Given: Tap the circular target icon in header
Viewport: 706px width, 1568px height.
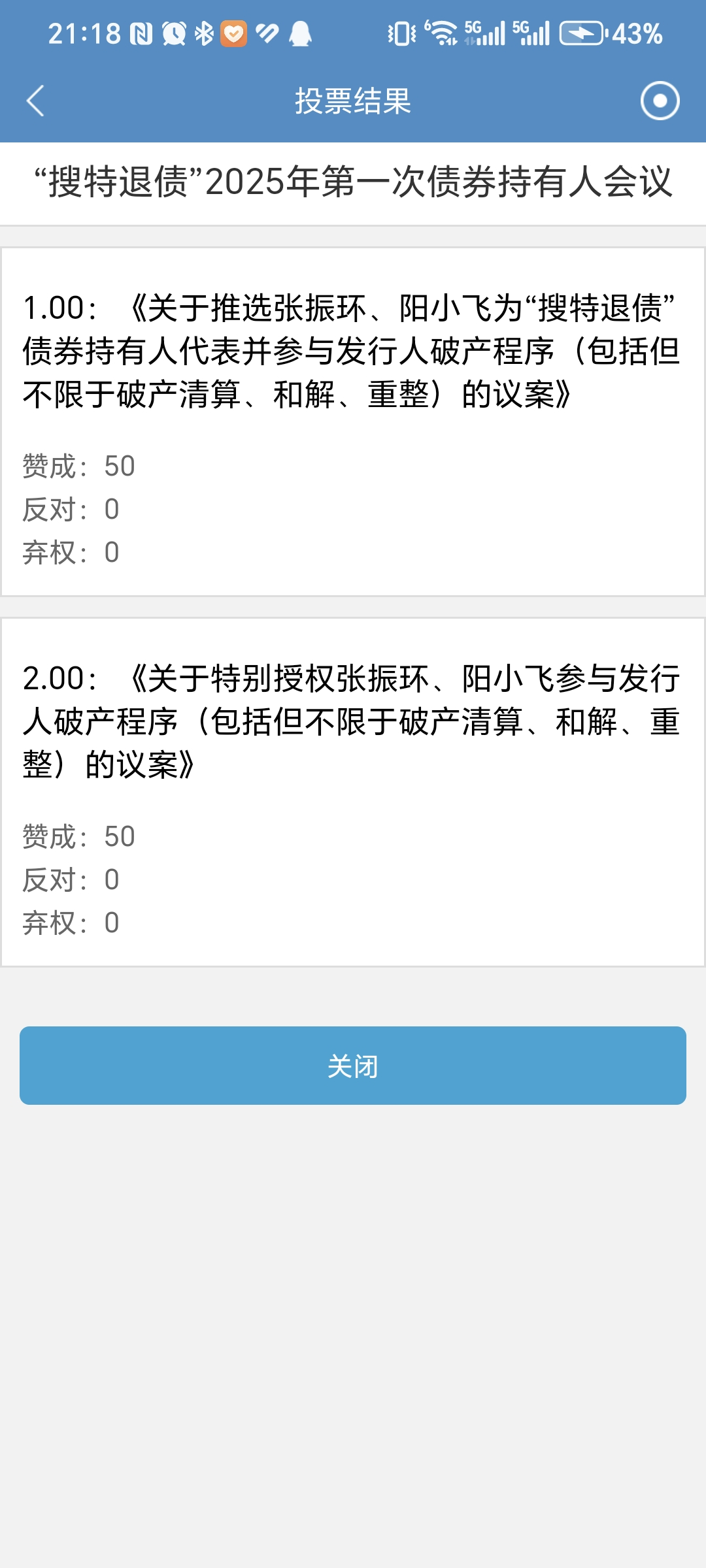Looking at the screenshot, I should (660, 101).
